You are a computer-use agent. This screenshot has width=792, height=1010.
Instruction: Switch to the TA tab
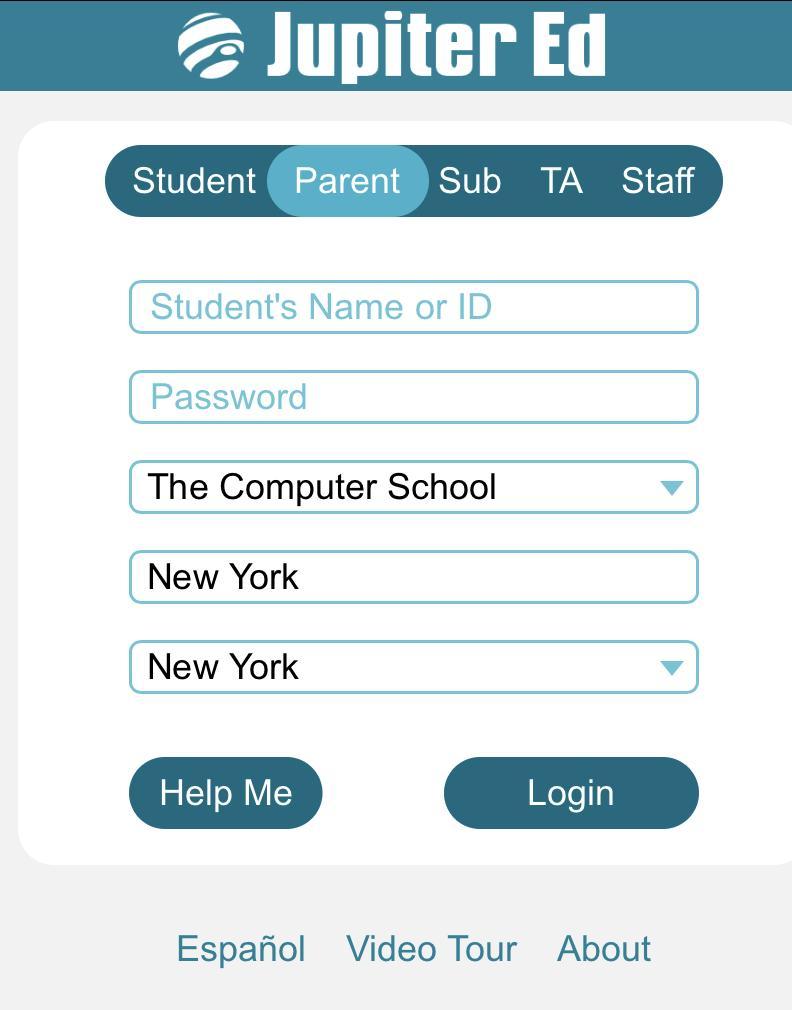point(561,181)
